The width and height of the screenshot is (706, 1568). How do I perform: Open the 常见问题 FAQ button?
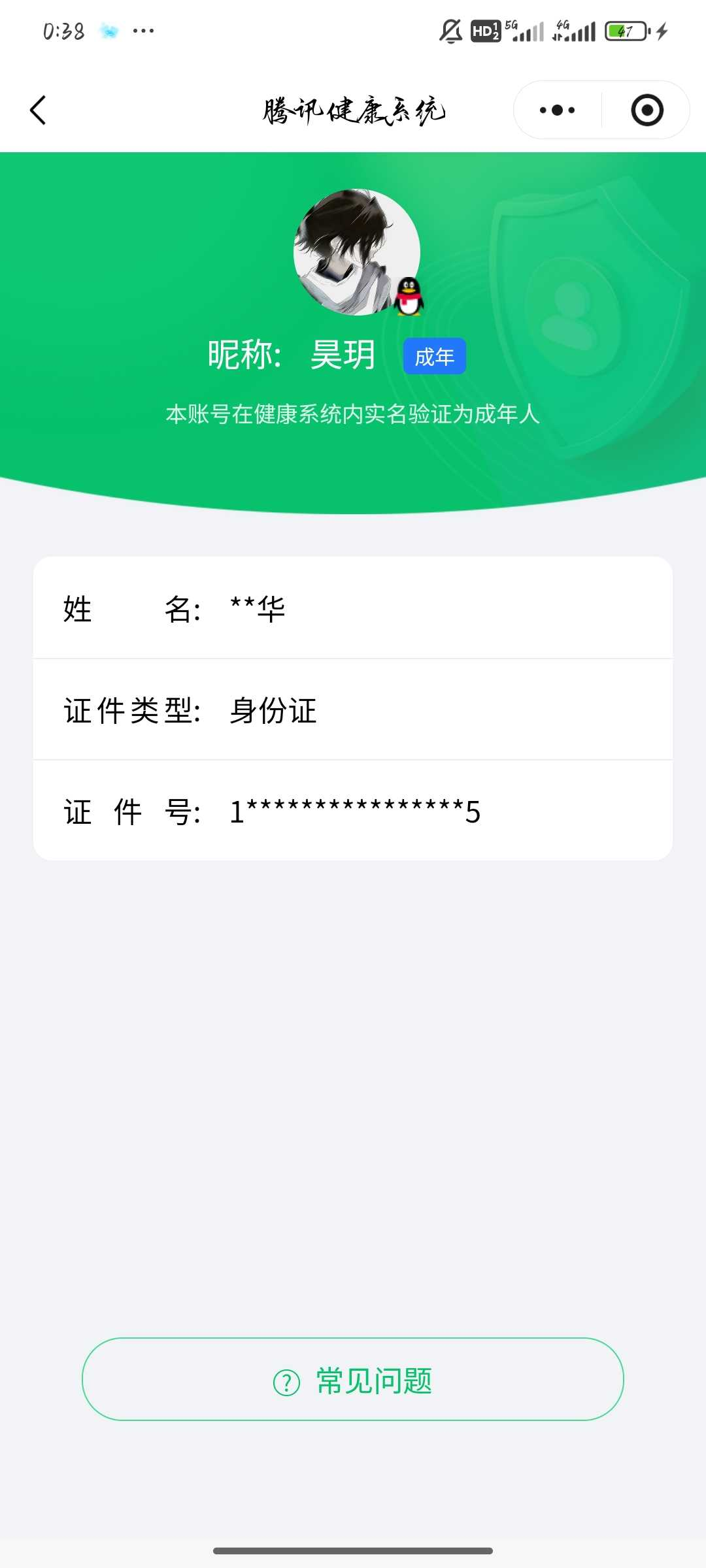point(353,1380)
